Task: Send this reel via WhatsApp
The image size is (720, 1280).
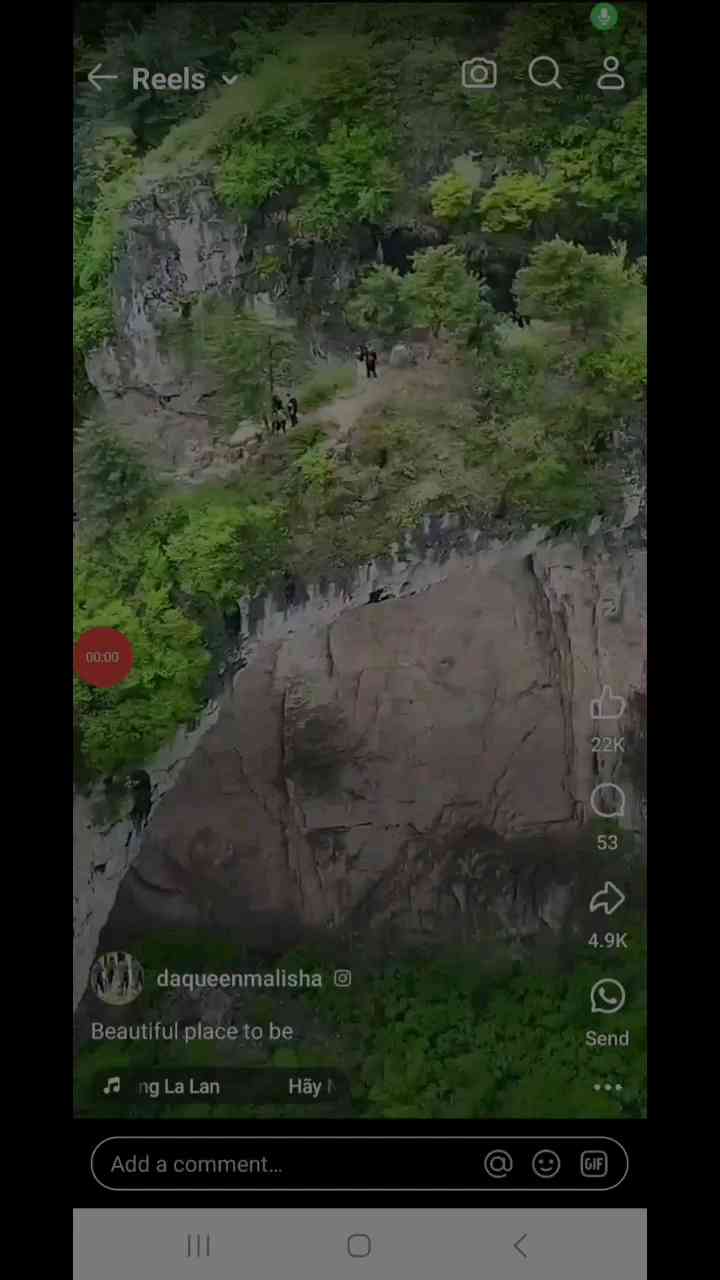Action: tap(607, 998)
